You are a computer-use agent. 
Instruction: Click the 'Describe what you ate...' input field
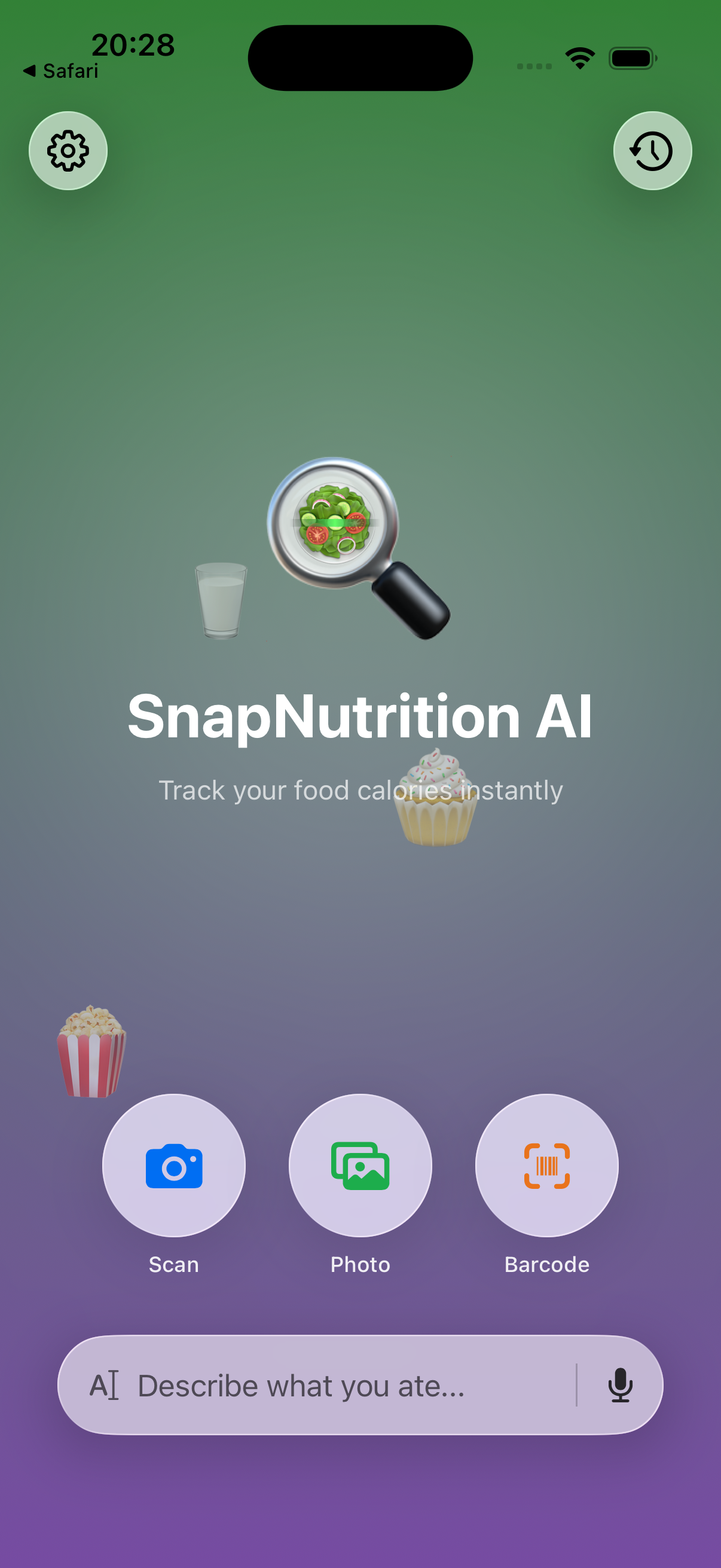pos(303,1386)
